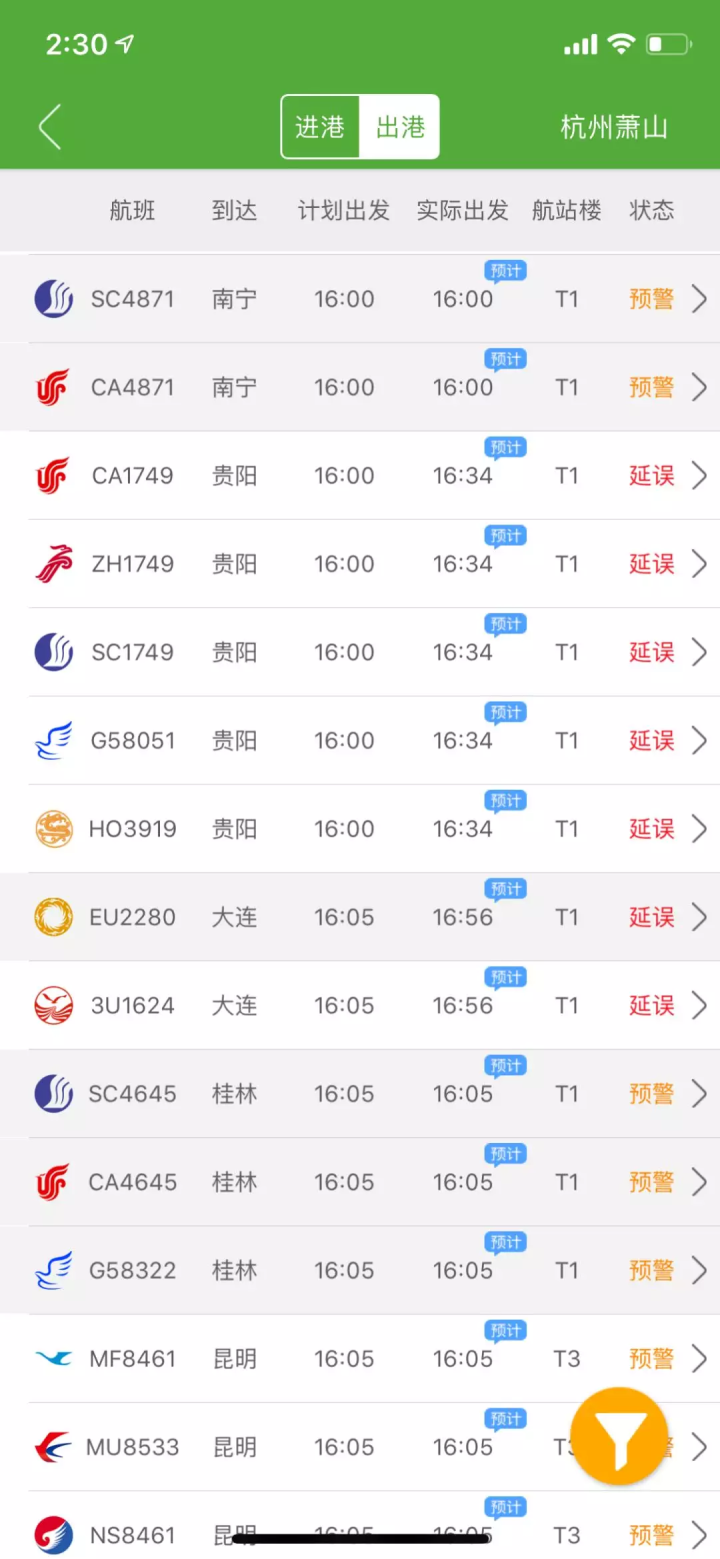Open flight SC1749 details
Viewport: 720px width, 1559px height.
360,652
